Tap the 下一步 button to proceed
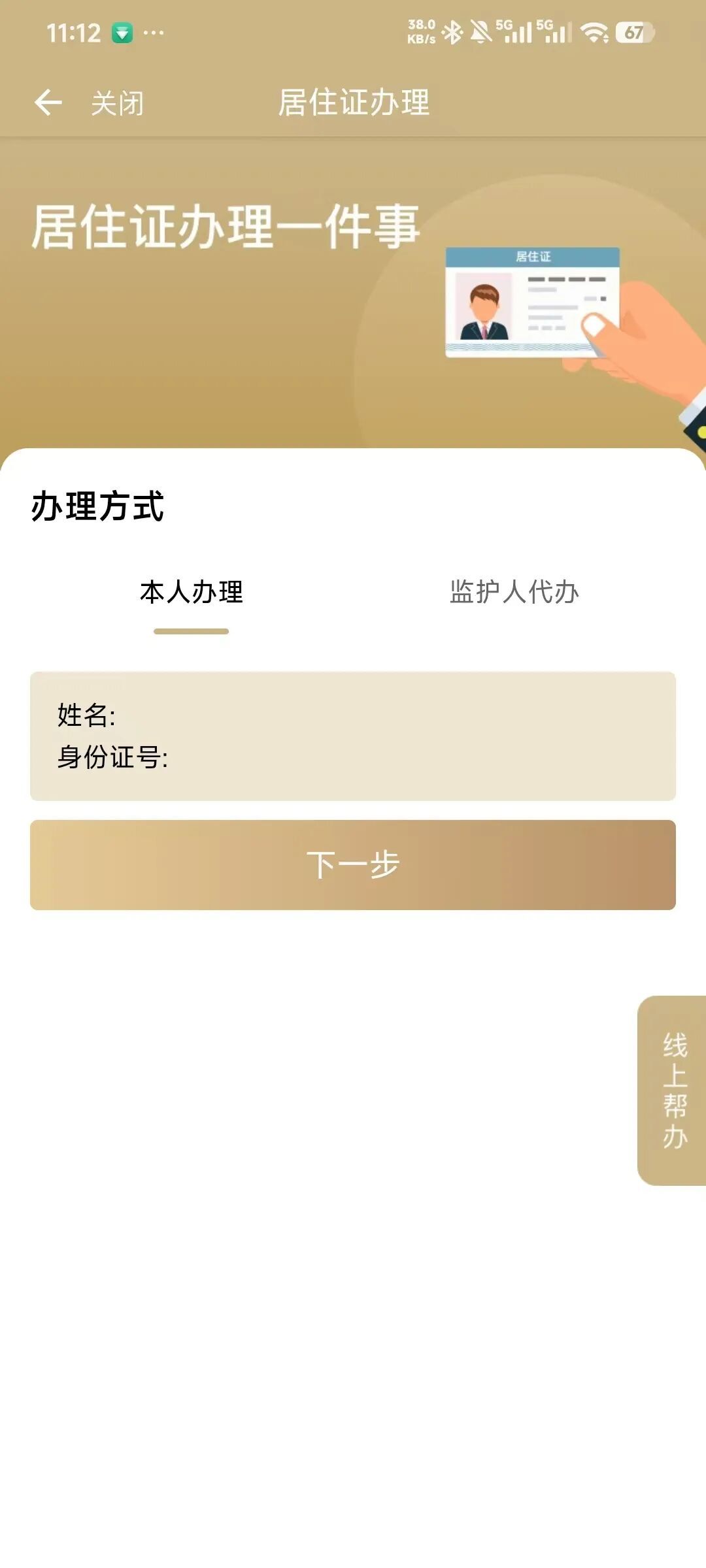The width and height of the screenshot is (706, 1568). 353,864
